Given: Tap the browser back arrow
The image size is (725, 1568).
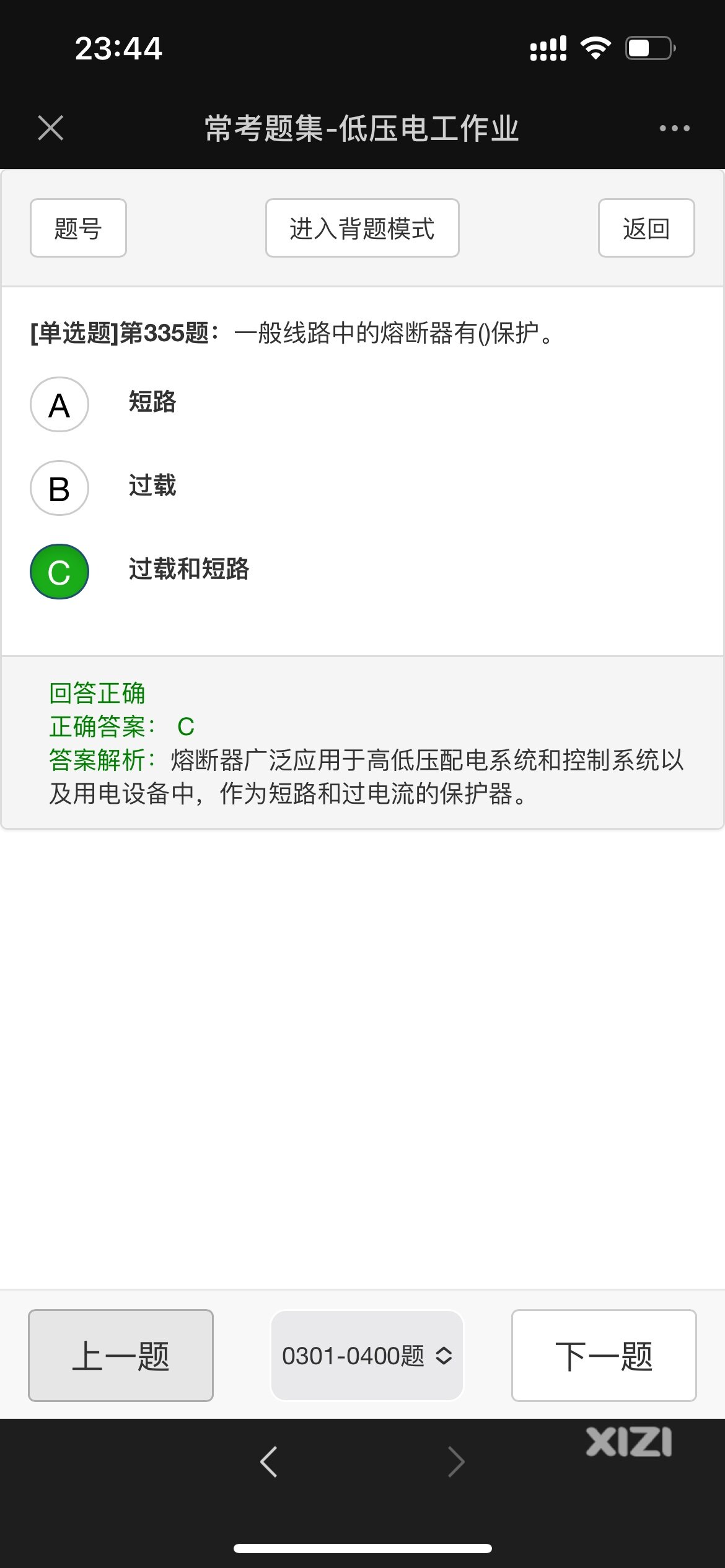Looking at the screenshot, I should click(269, 1462).
